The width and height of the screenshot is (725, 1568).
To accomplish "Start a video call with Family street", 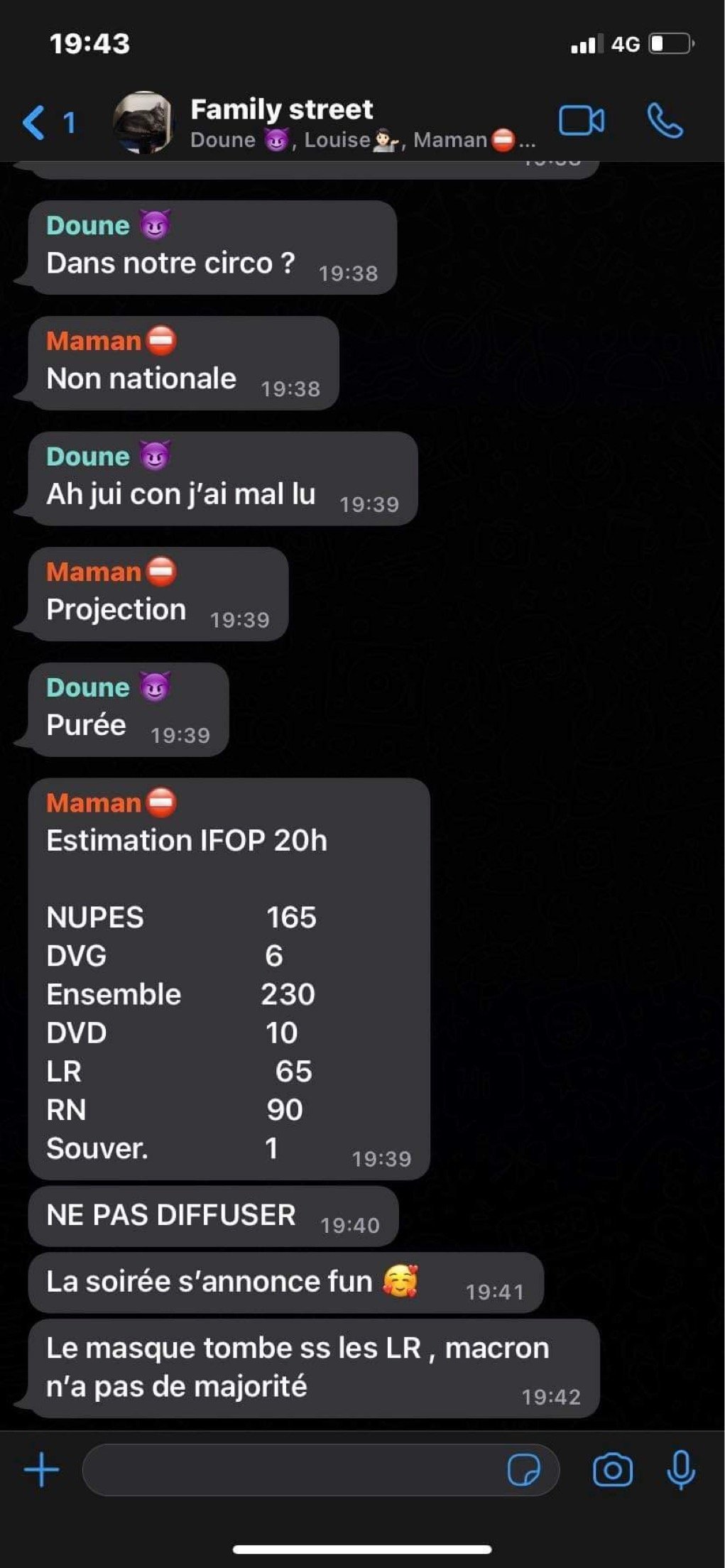I will pos(581,121).
